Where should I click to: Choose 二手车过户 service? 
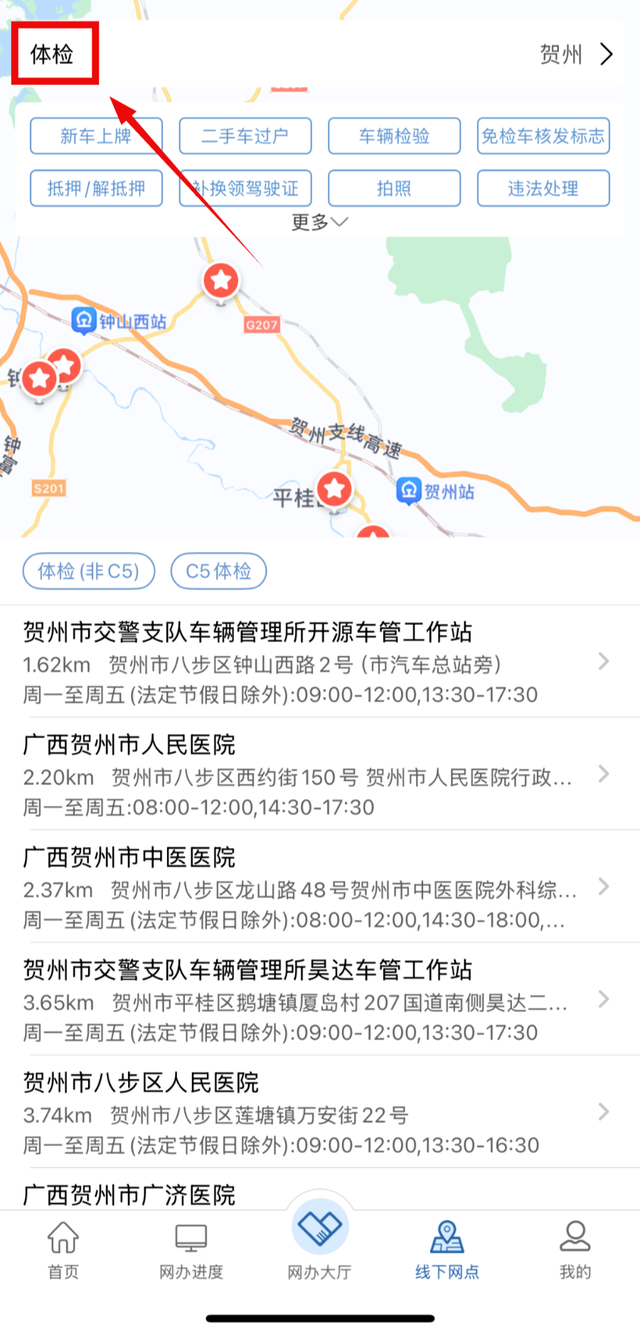point(245,136)
